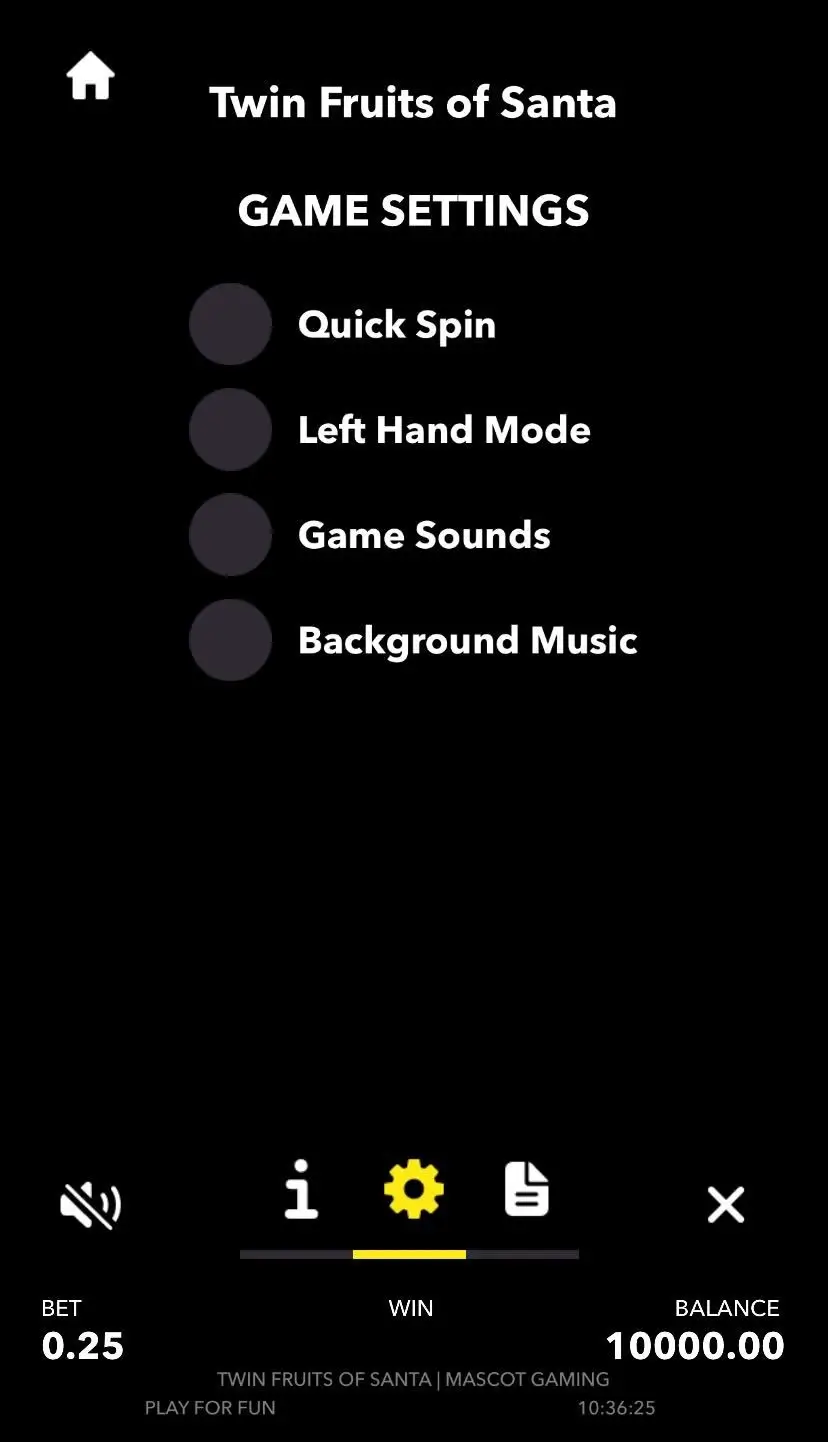Close the game settings menu
Screen dimensions: 828x1442
point(726,1205)
